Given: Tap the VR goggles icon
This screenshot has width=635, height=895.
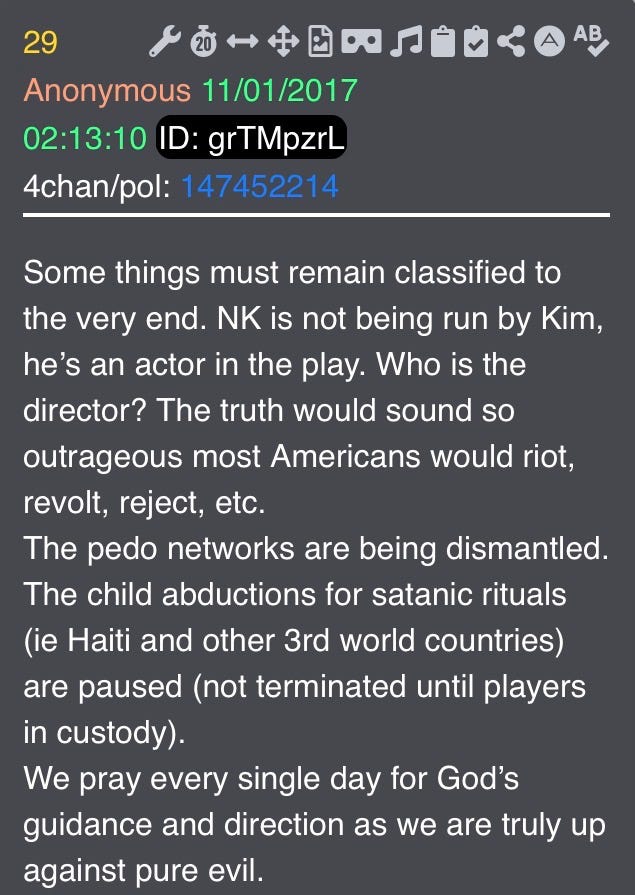Looking at the screenshot, I should [361, 42].
